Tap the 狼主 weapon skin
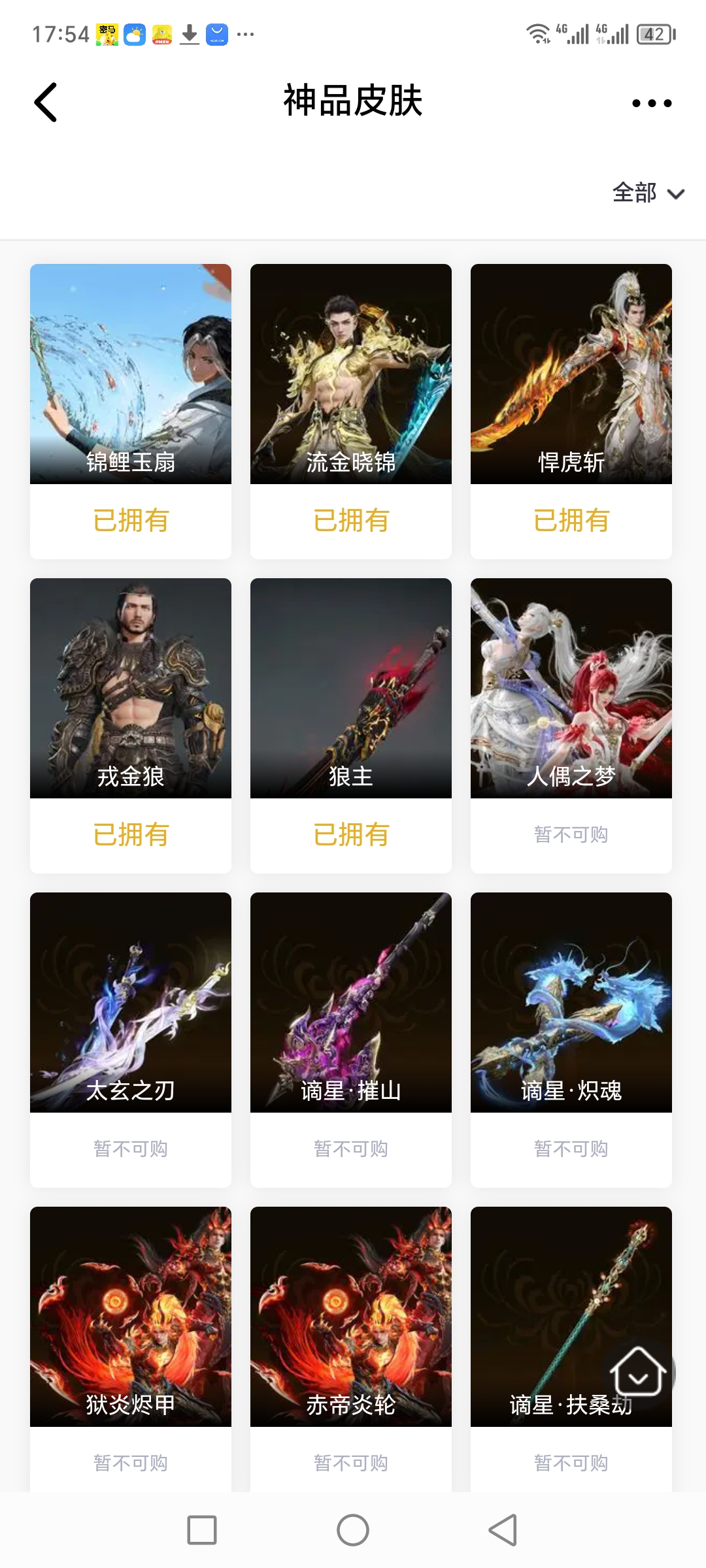This screenshot has height=1568, width=706. (351, 689)
